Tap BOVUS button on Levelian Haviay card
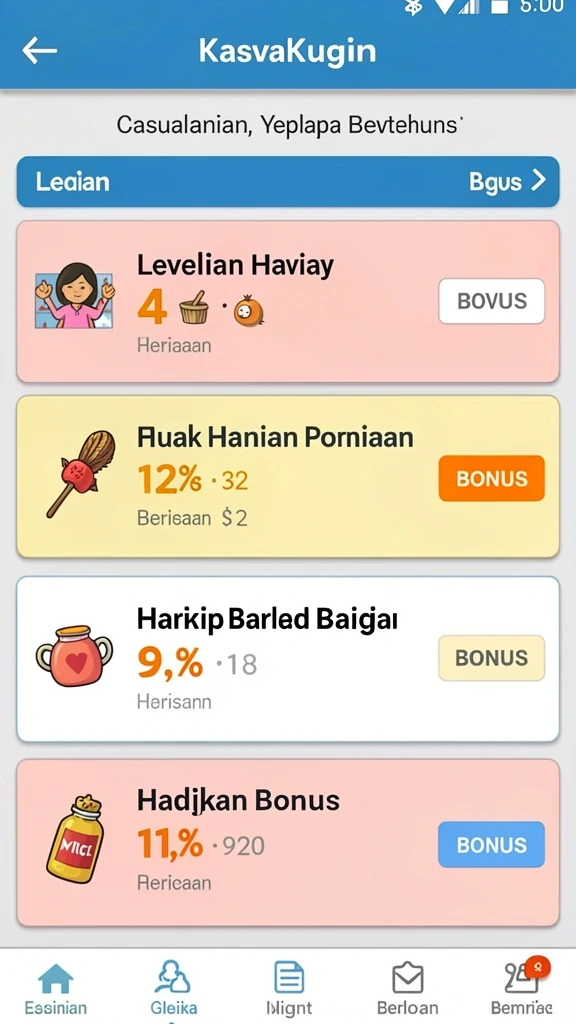The height and width of the screenshot is (1024, 576). [x=491, y=301]
